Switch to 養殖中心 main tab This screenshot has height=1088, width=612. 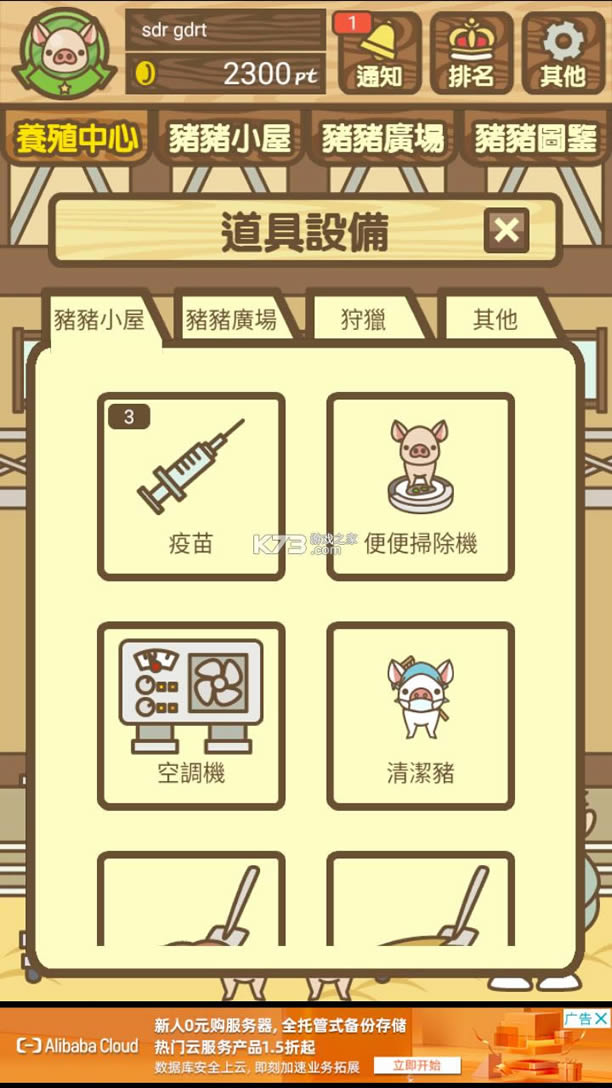tap(77, 139)
